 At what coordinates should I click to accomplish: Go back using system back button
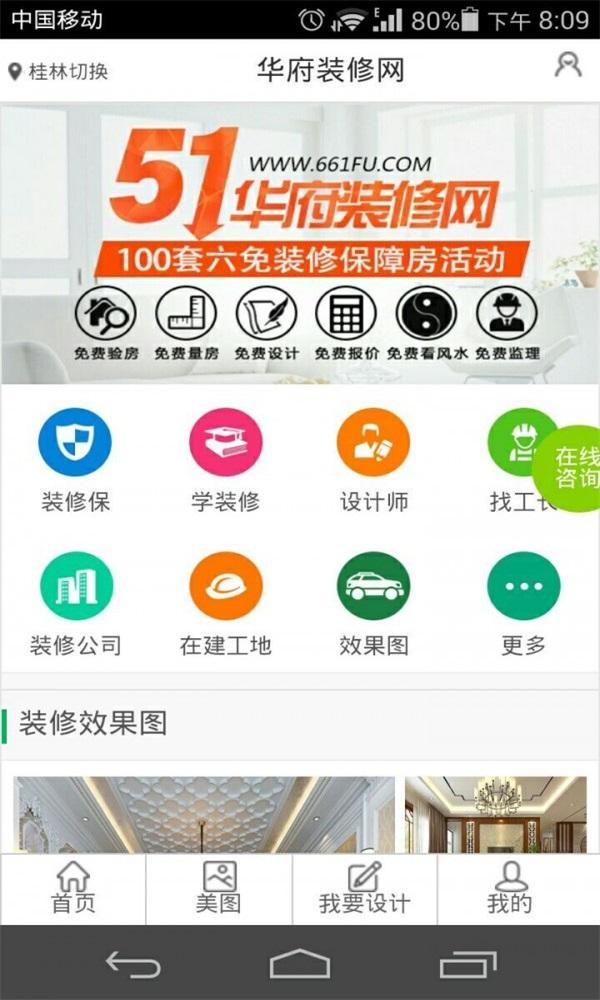[x=133, y=964]
